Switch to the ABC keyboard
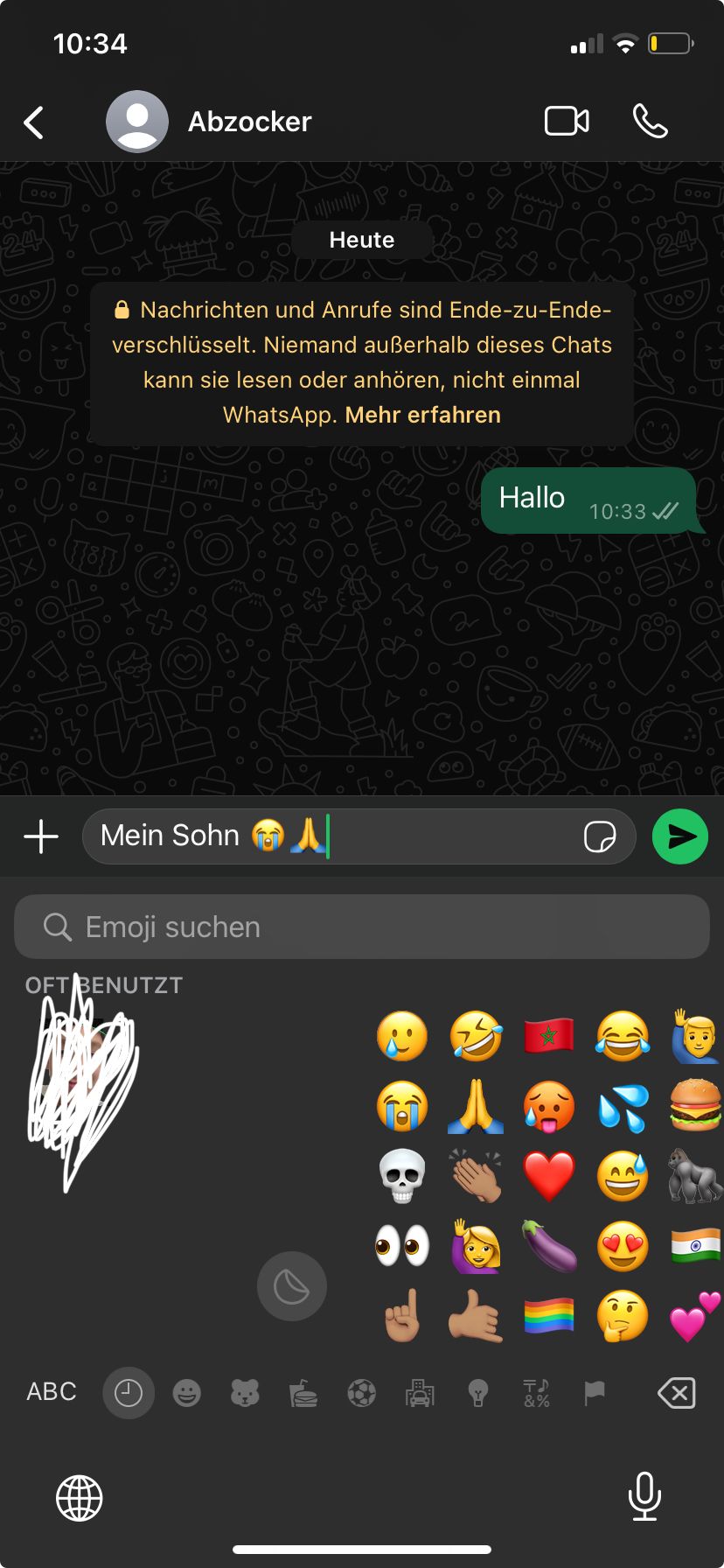The height and width of the screenshot is (1568, 724). (x=52, y=1391)
